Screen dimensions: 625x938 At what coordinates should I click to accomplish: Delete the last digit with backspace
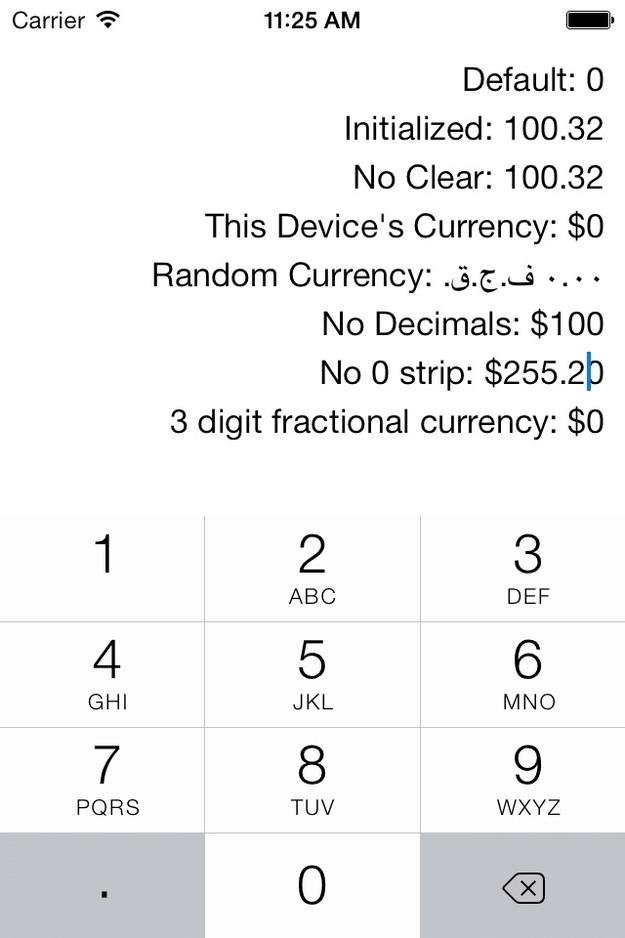(x=523, y=886)
